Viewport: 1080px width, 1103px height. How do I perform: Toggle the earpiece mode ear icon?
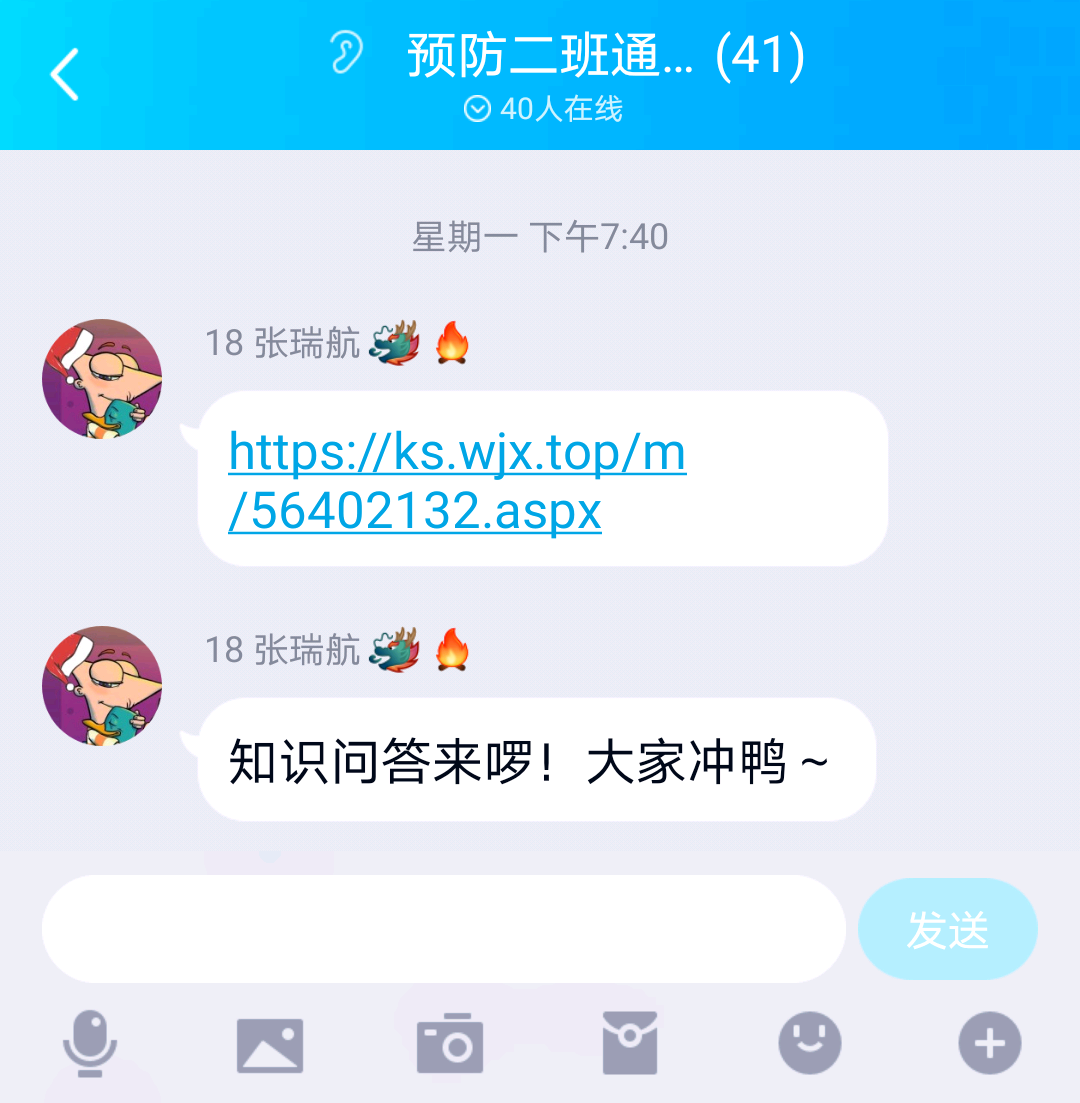point(346,53)
